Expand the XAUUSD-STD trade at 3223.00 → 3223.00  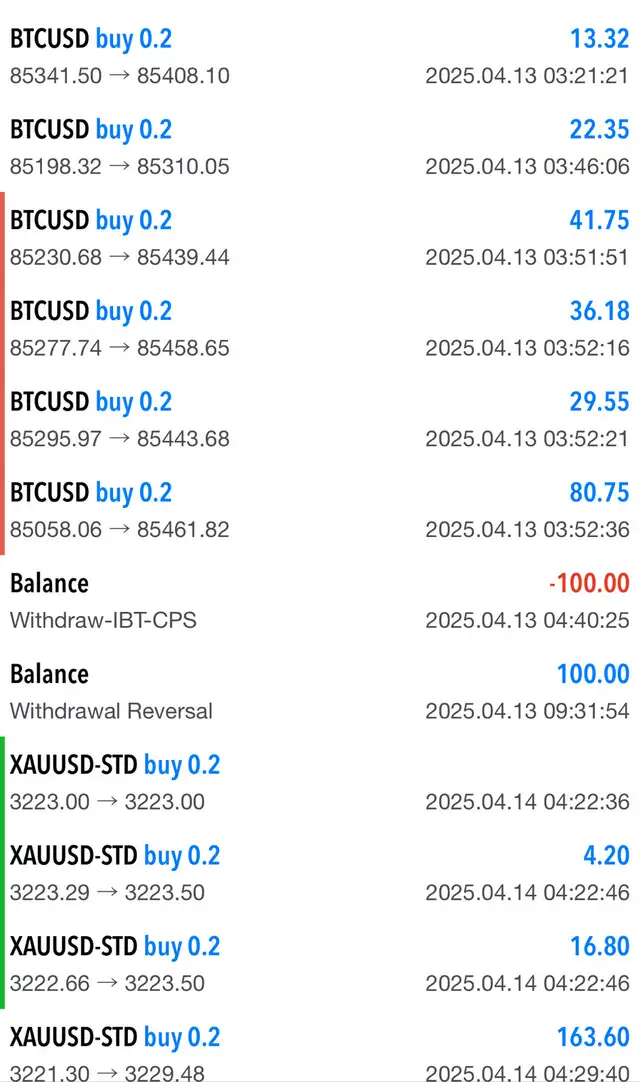tap(320, 783)
